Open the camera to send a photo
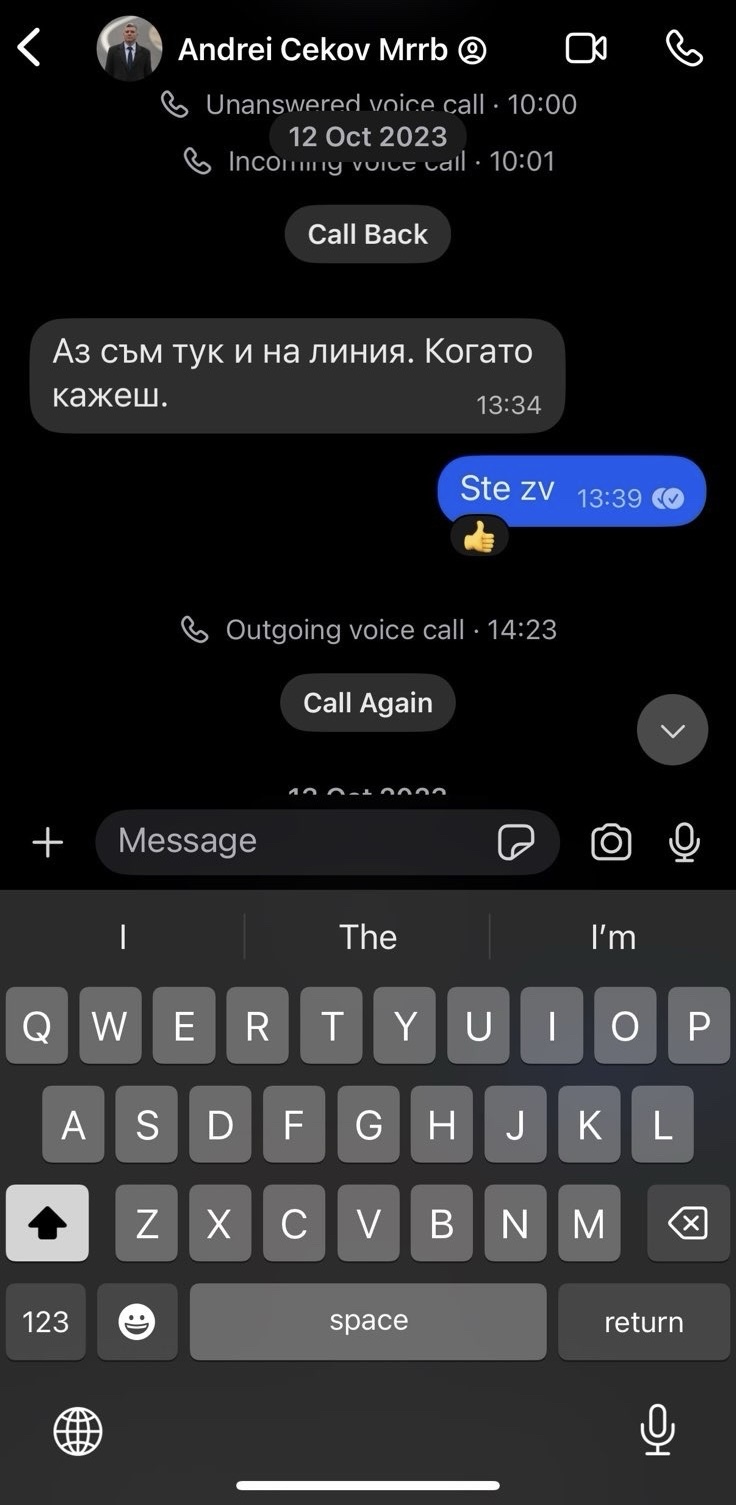This screenshot has height=1505, width=736. [610, 842]
